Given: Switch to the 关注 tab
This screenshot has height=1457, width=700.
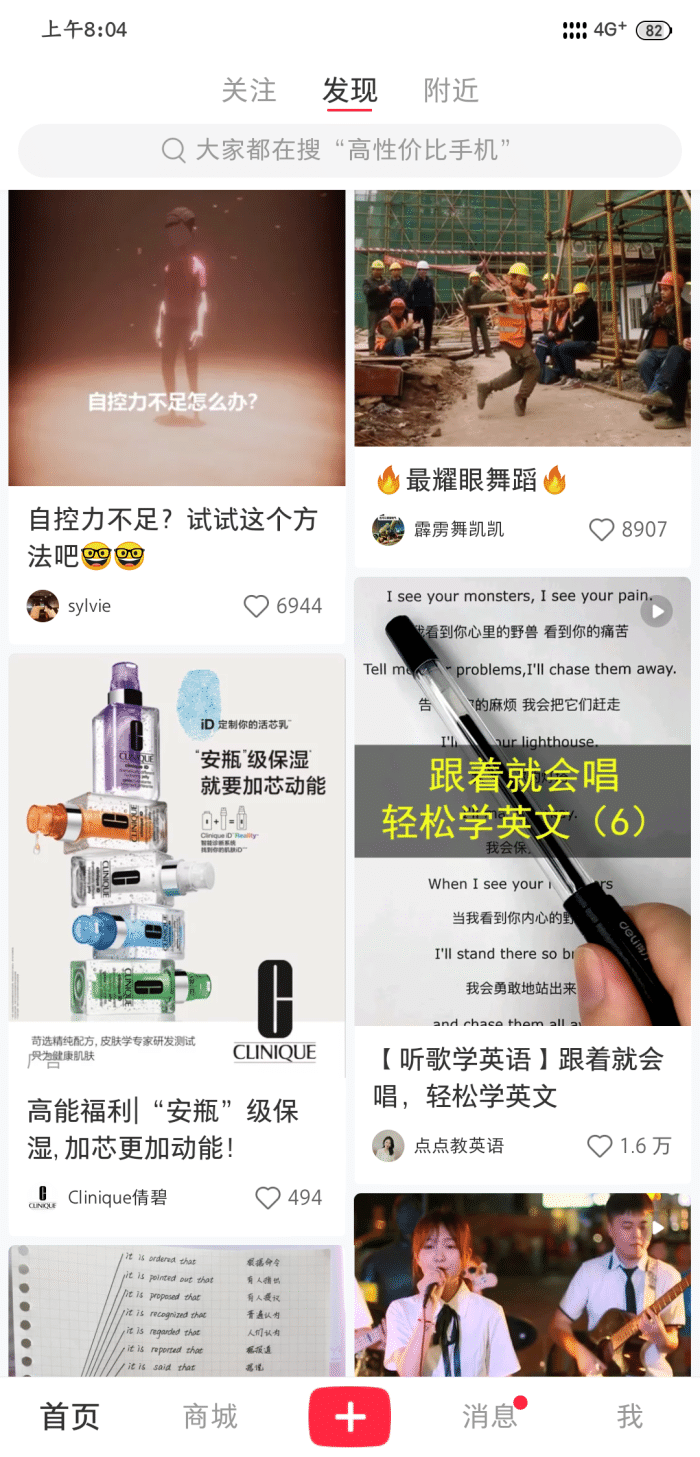Looking at the screenshot, I should click(x=248, y=91).
